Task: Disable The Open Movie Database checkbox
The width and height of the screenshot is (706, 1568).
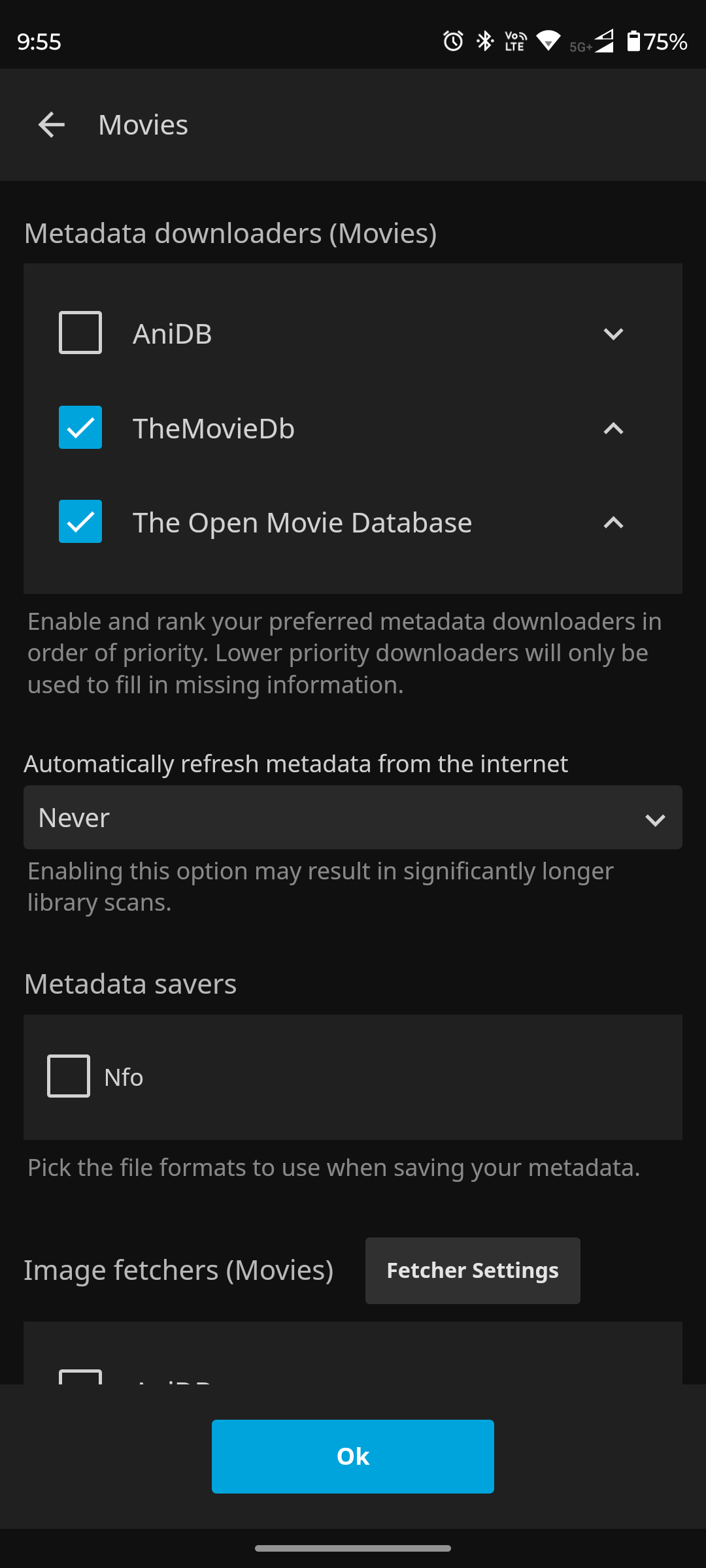Action: (80, 521)
